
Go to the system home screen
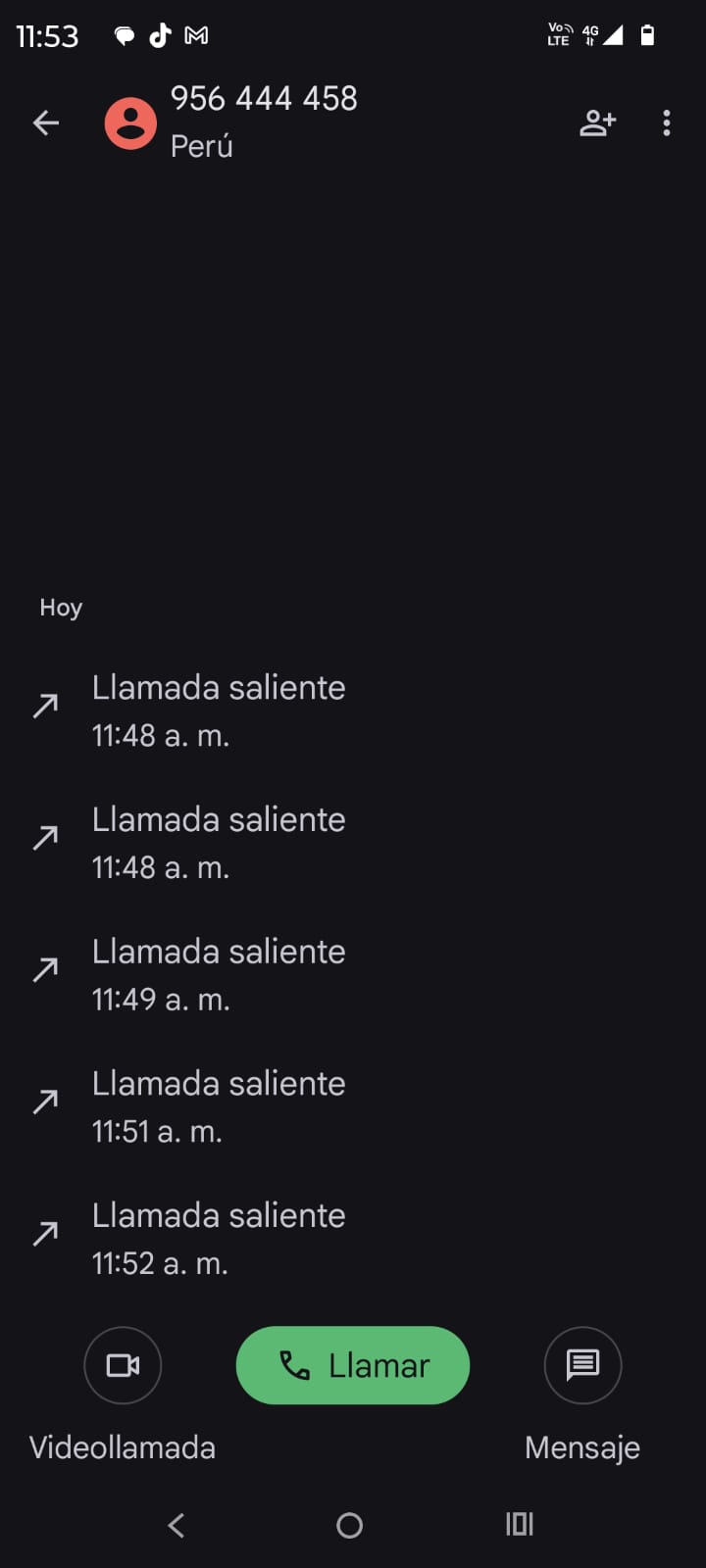(x=350, y=1525)
